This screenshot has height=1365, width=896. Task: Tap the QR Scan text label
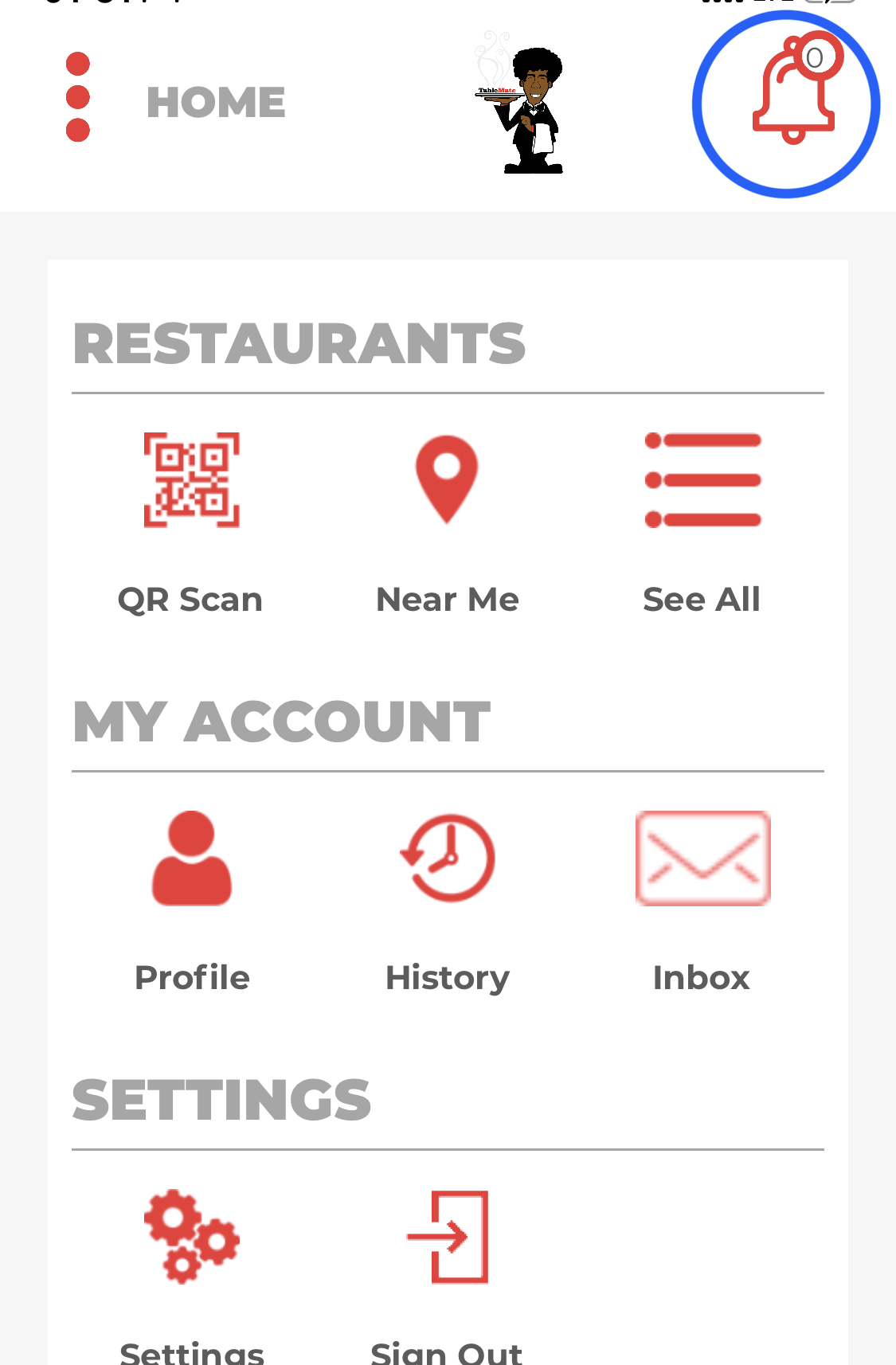tap(191, 599)
